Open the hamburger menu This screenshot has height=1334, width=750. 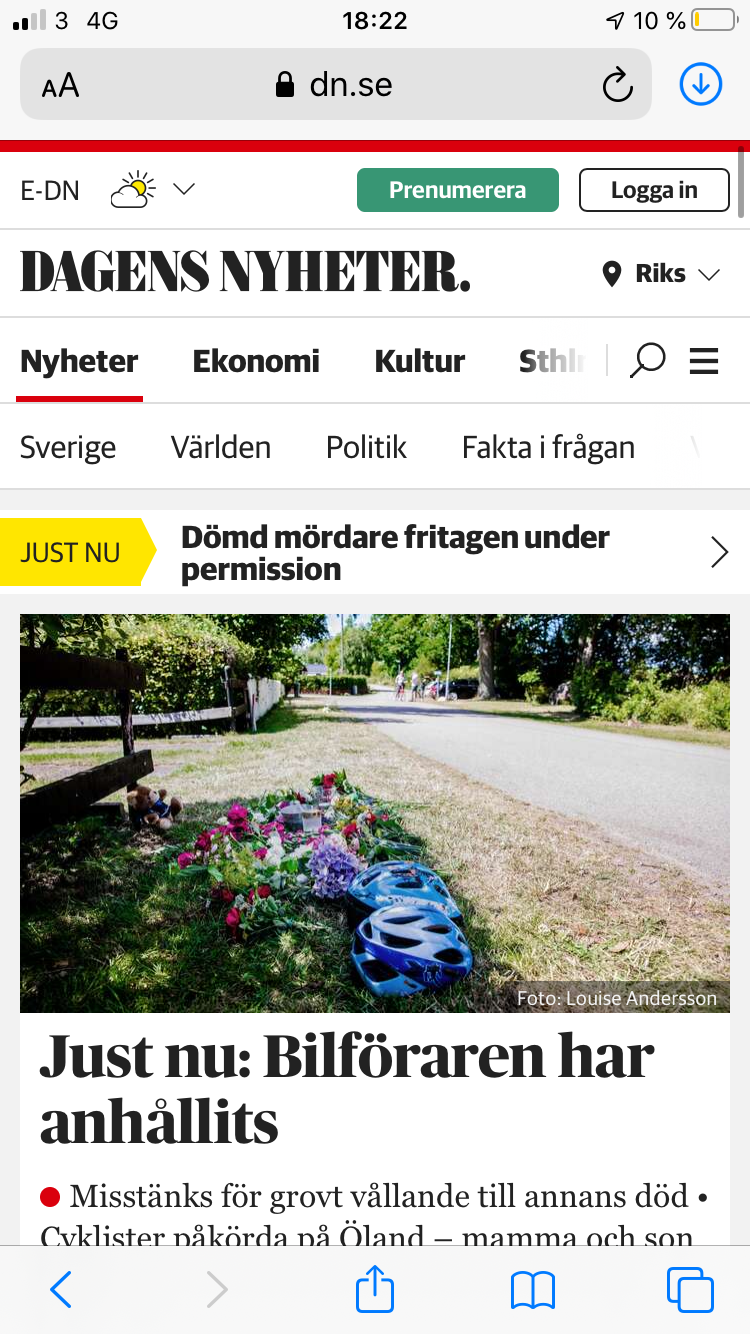pyautogui.click(x=704, y=361)
